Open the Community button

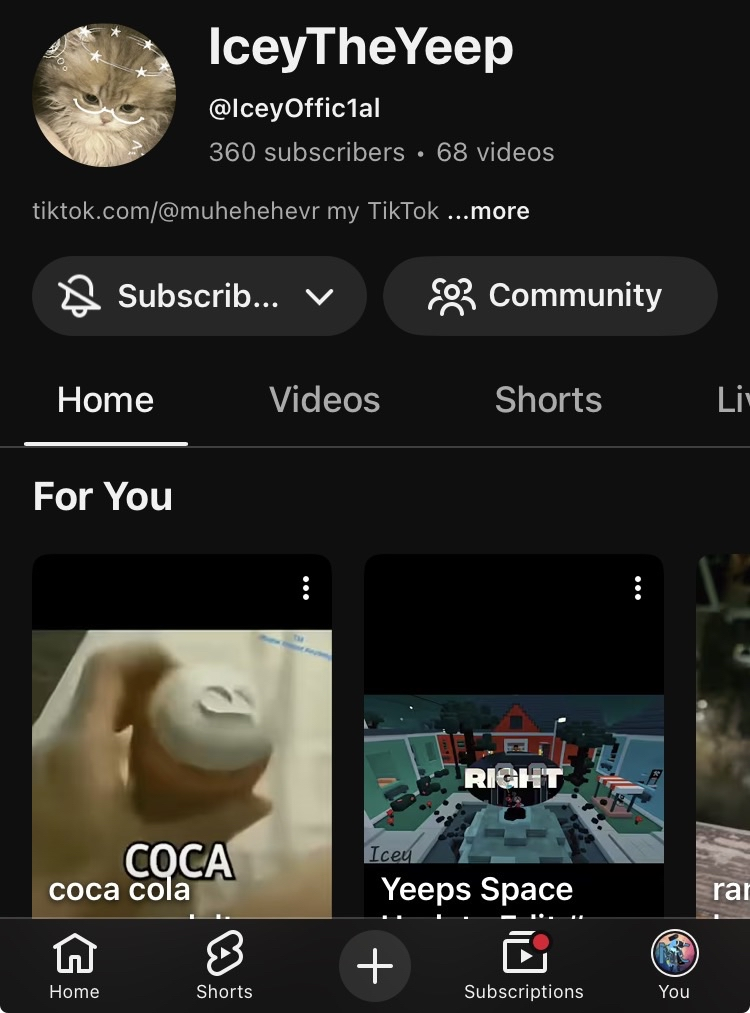pyautogui.click(x=550, y=296)
